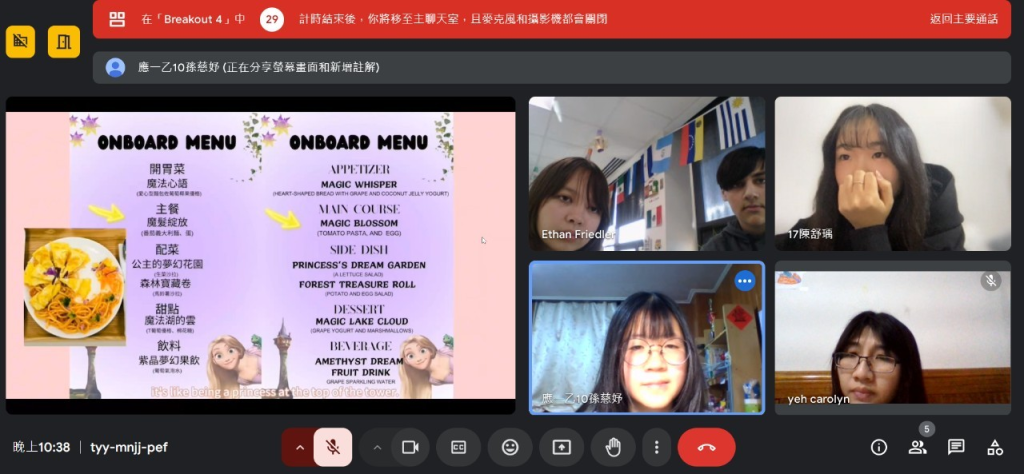
Task: Turn off the camera
Action: point(409,447)
